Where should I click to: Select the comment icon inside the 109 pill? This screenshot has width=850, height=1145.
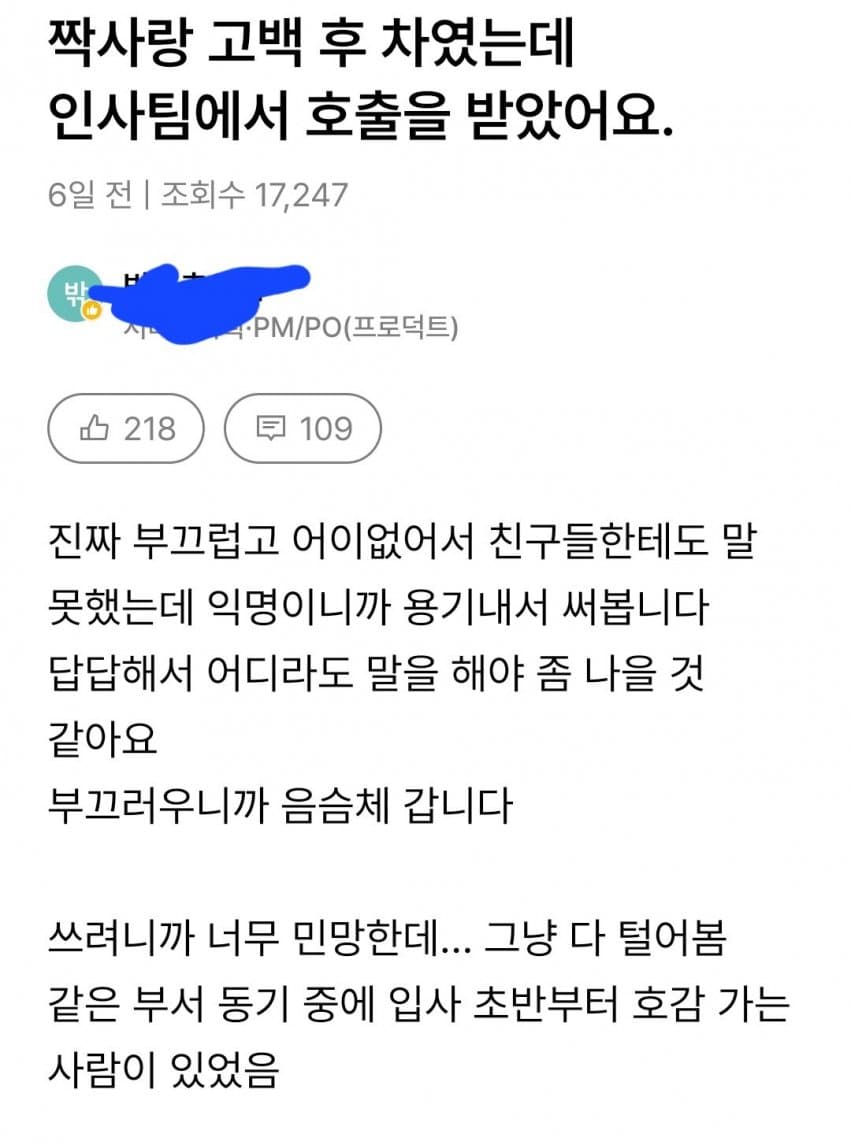(273, 428)
